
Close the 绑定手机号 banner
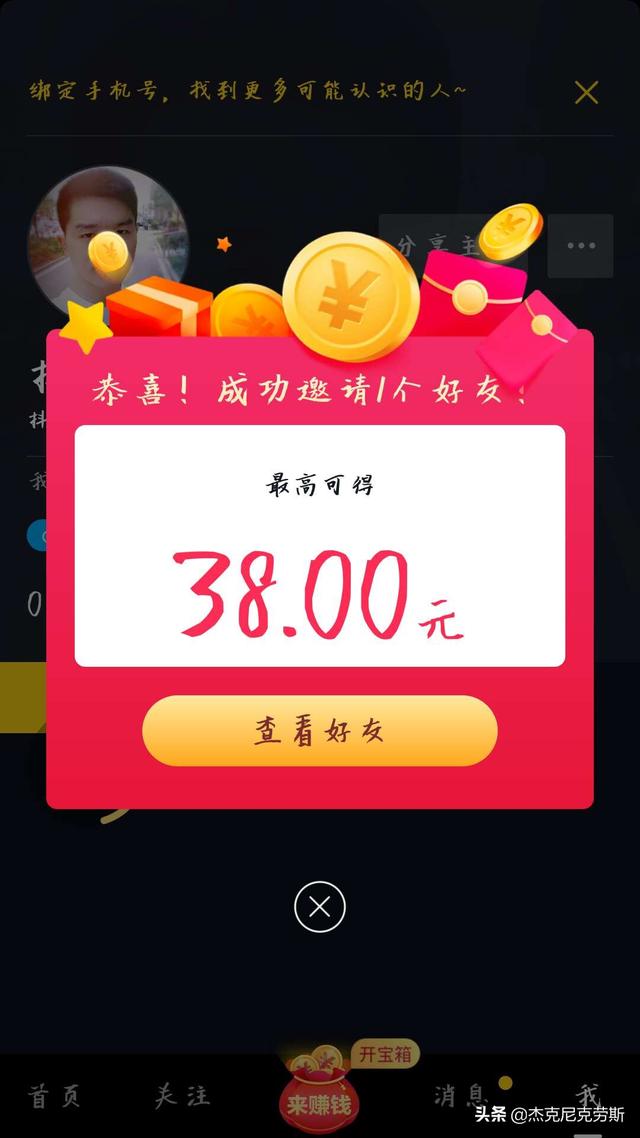[586, 93]
